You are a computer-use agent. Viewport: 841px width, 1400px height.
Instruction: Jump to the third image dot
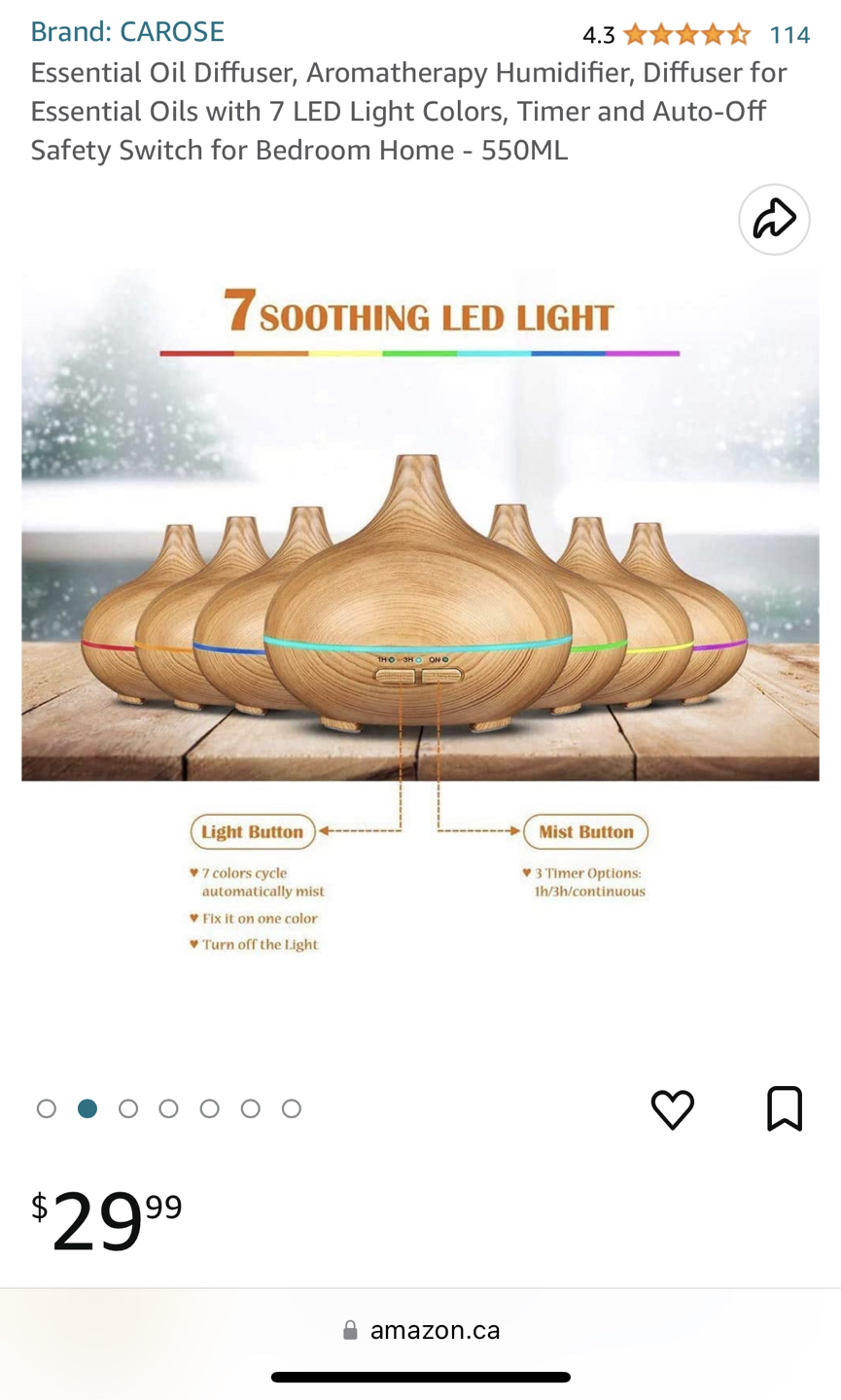coord(127,1108)
